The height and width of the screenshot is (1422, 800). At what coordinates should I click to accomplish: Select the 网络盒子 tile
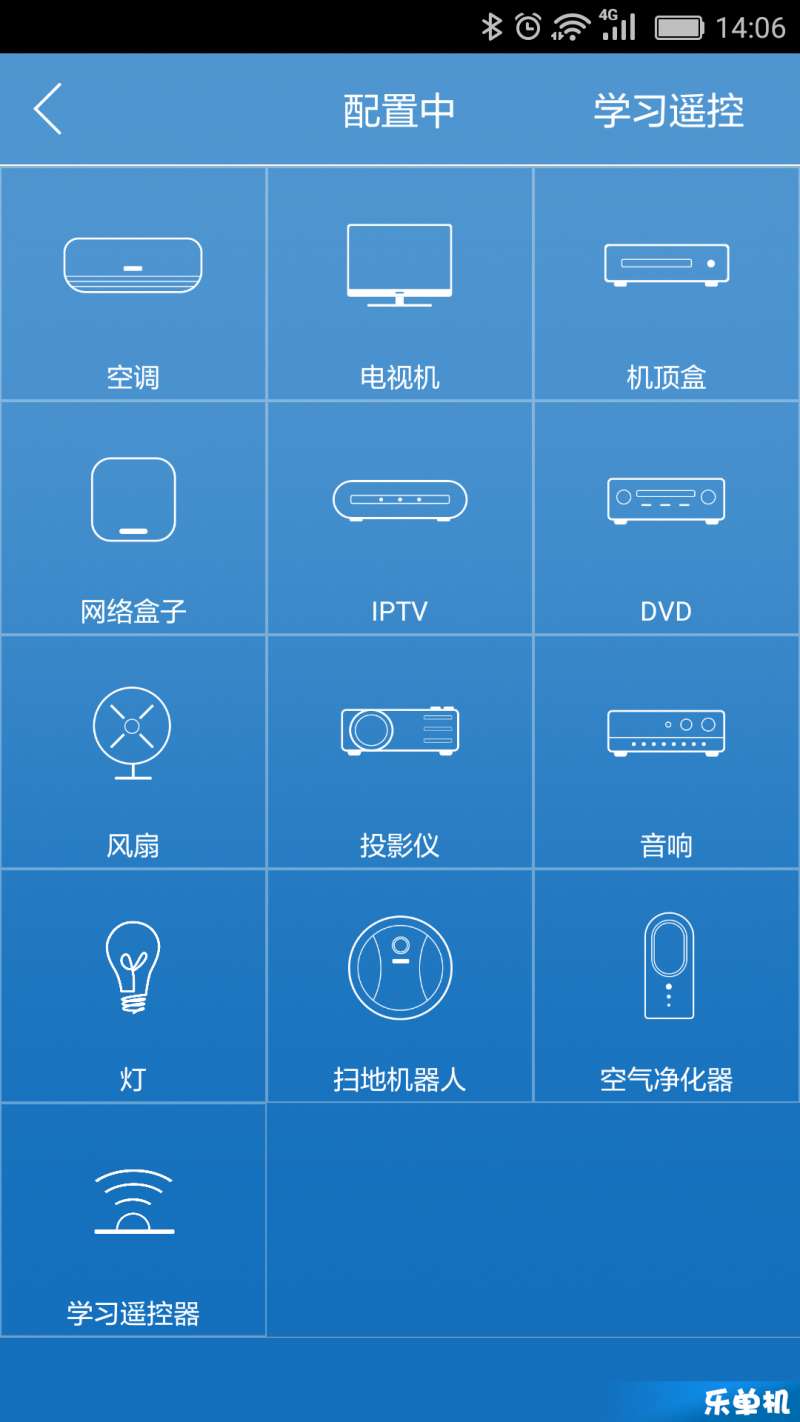[133, 518]
